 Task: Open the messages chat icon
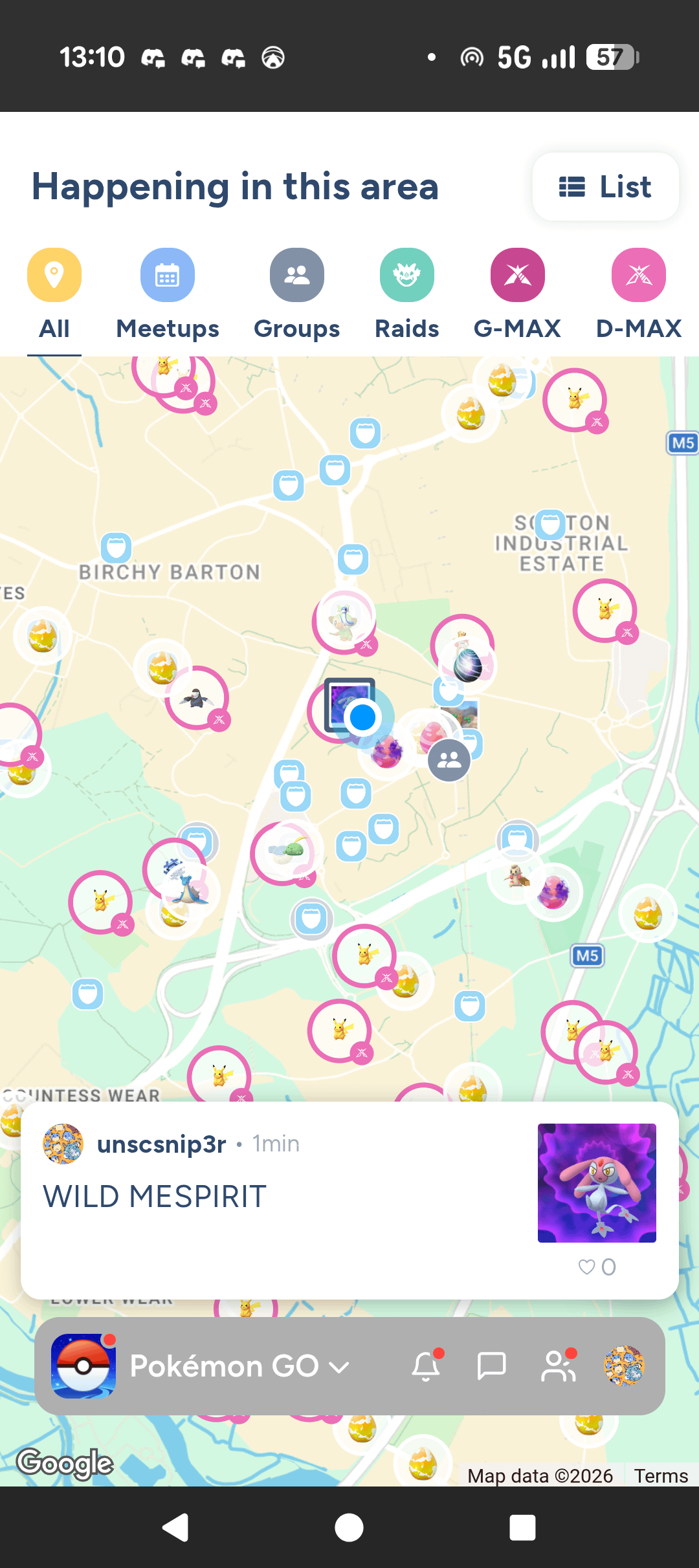(x=491, y=1366)
